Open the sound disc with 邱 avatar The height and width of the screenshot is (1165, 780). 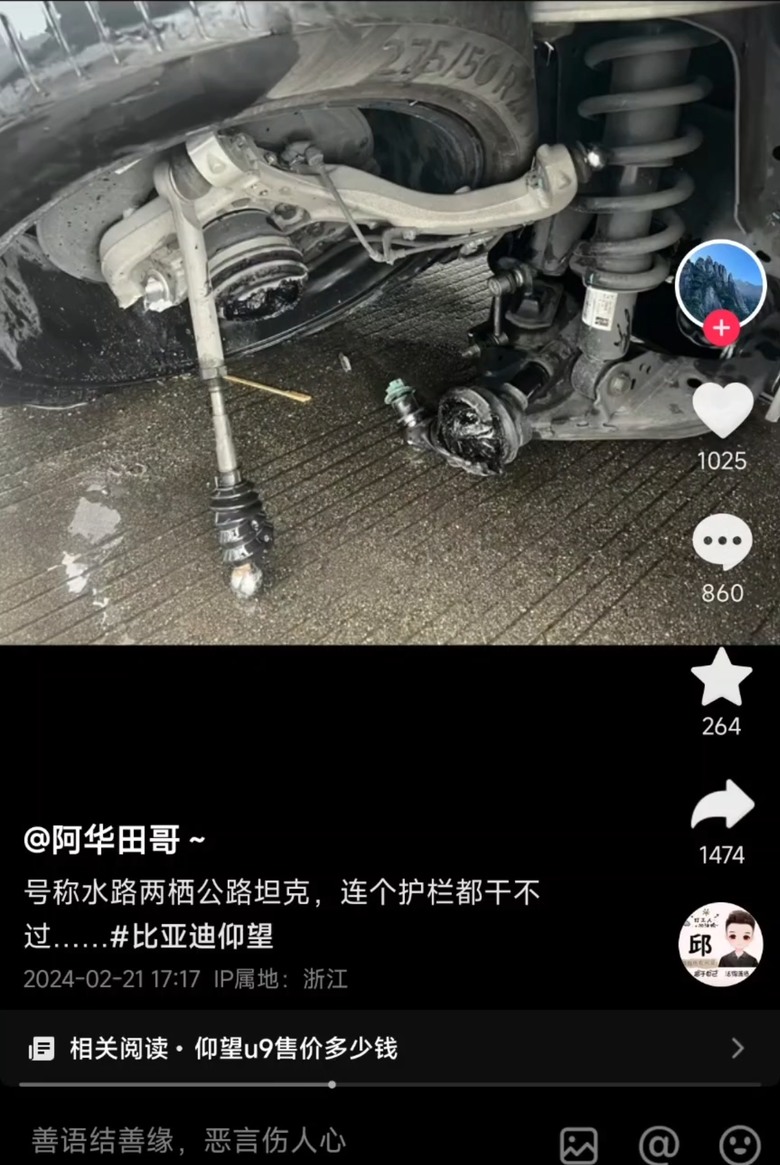pos(721,945)
